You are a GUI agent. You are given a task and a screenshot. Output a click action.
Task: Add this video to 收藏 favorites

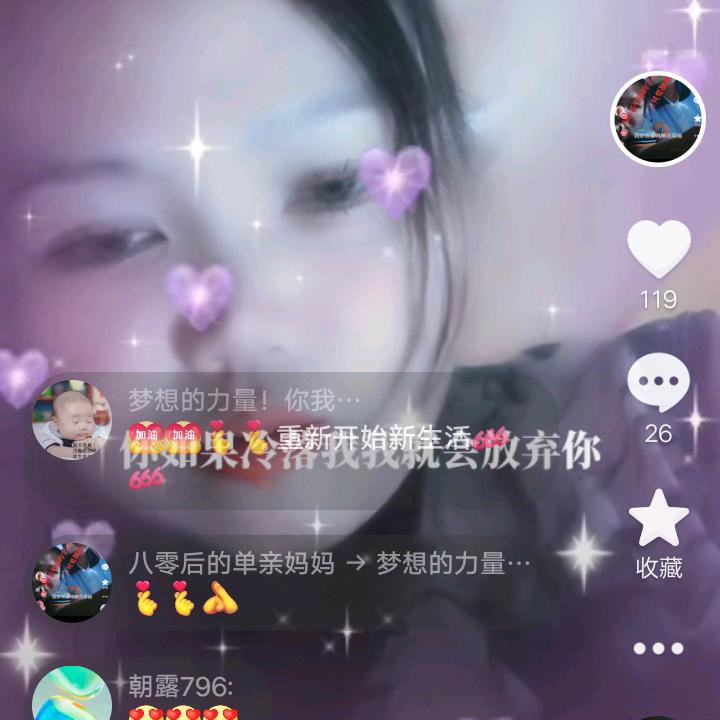click(x=658, y=520)
